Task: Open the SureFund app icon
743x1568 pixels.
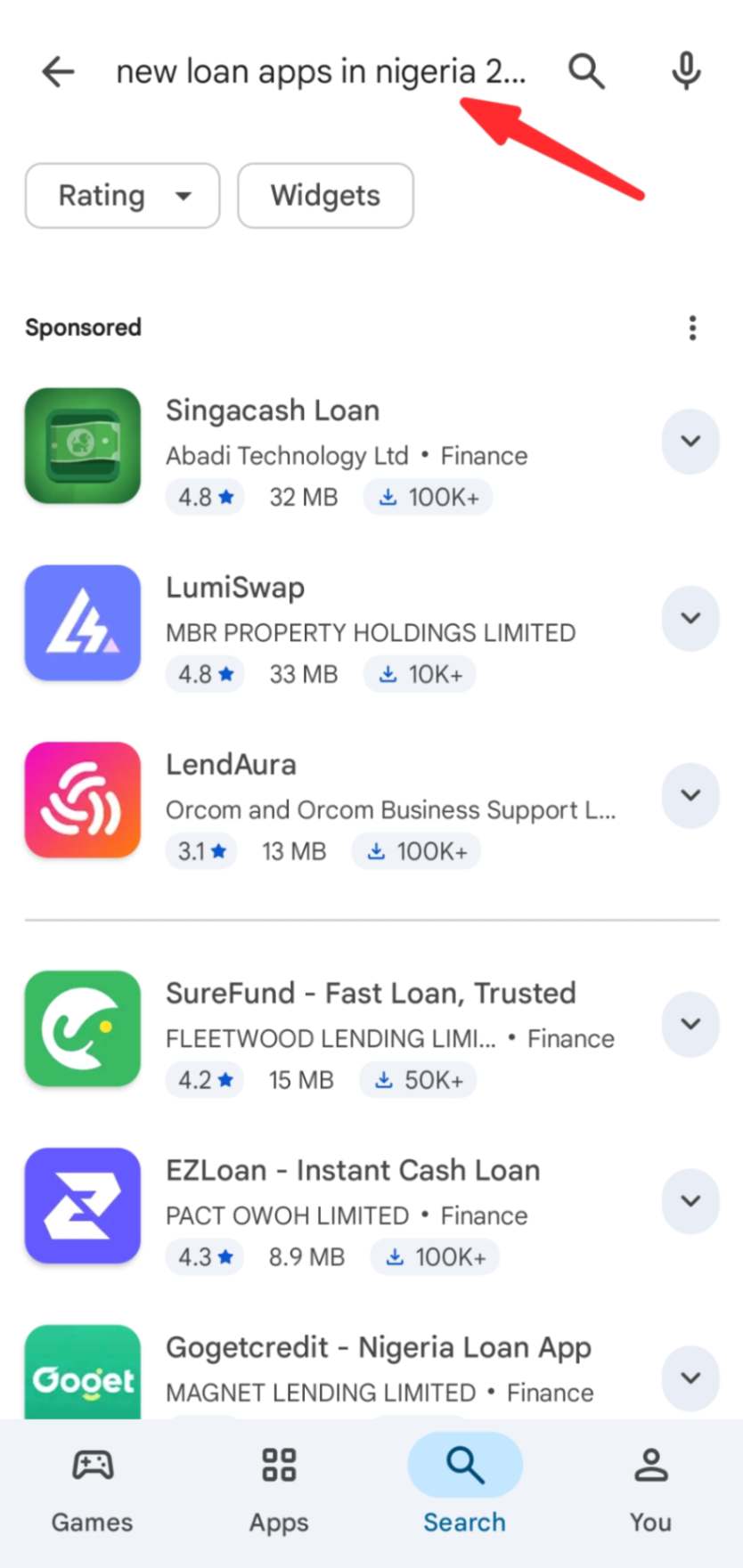Action: (x=82, y=1028)
